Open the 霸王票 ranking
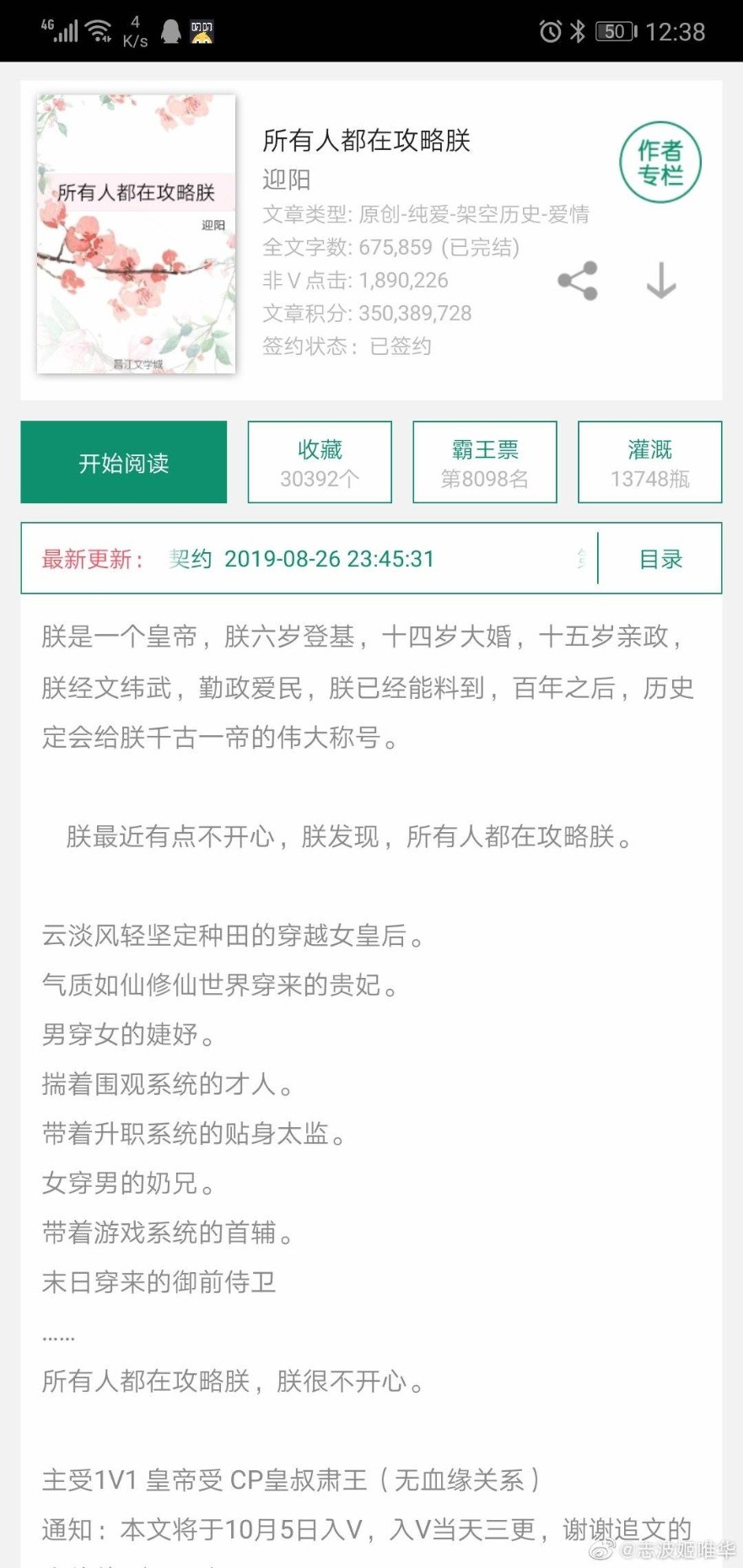The image size is (743, 1568). click(x=485, y=462)
